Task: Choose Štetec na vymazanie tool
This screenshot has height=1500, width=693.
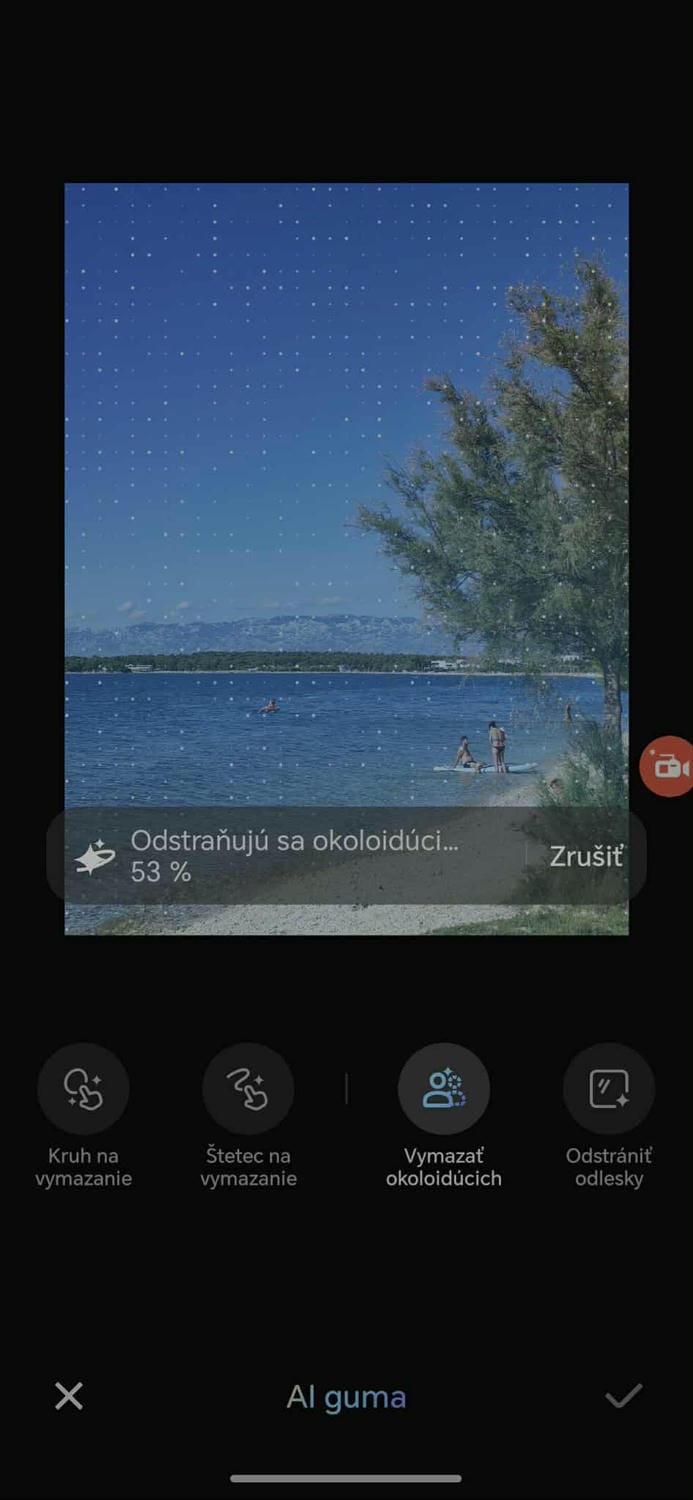Action: (248, 1089)
